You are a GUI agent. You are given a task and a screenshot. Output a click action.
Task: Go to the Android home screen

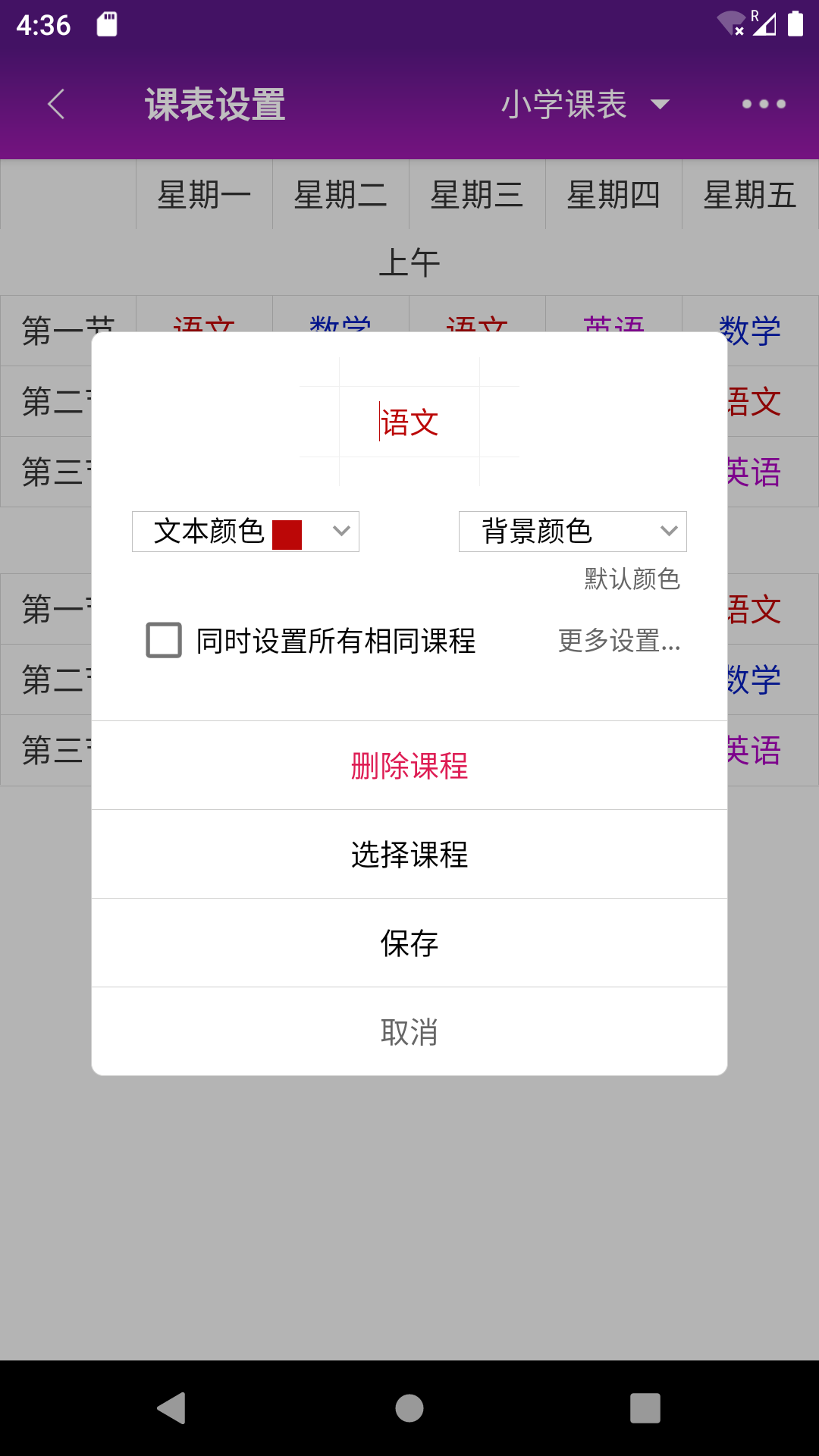coord(409,1408)
